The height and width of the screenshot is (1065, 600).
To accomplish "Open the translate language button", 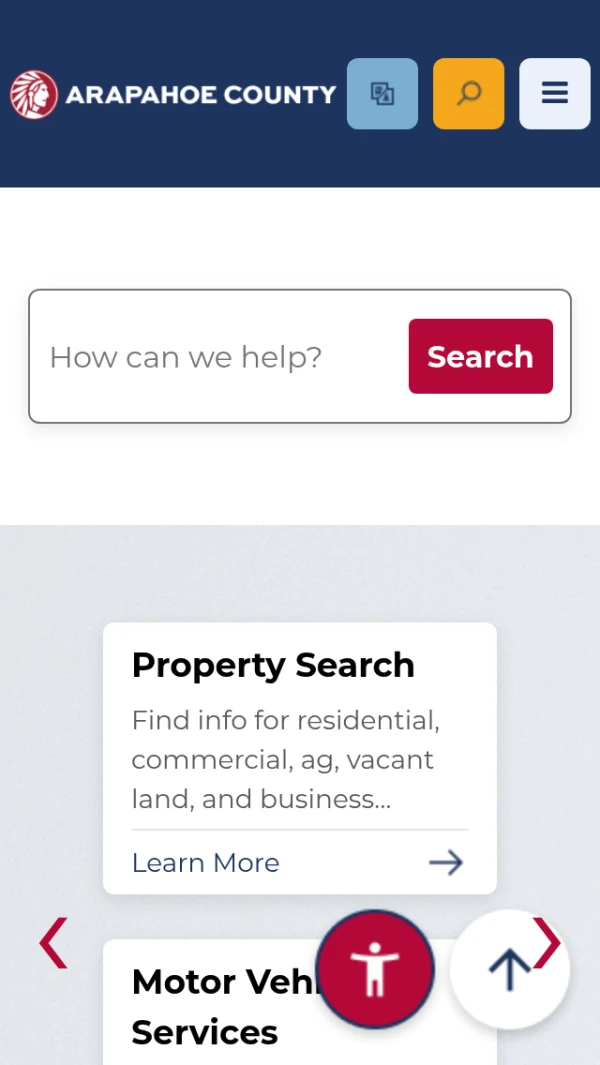I will point(382,94).
